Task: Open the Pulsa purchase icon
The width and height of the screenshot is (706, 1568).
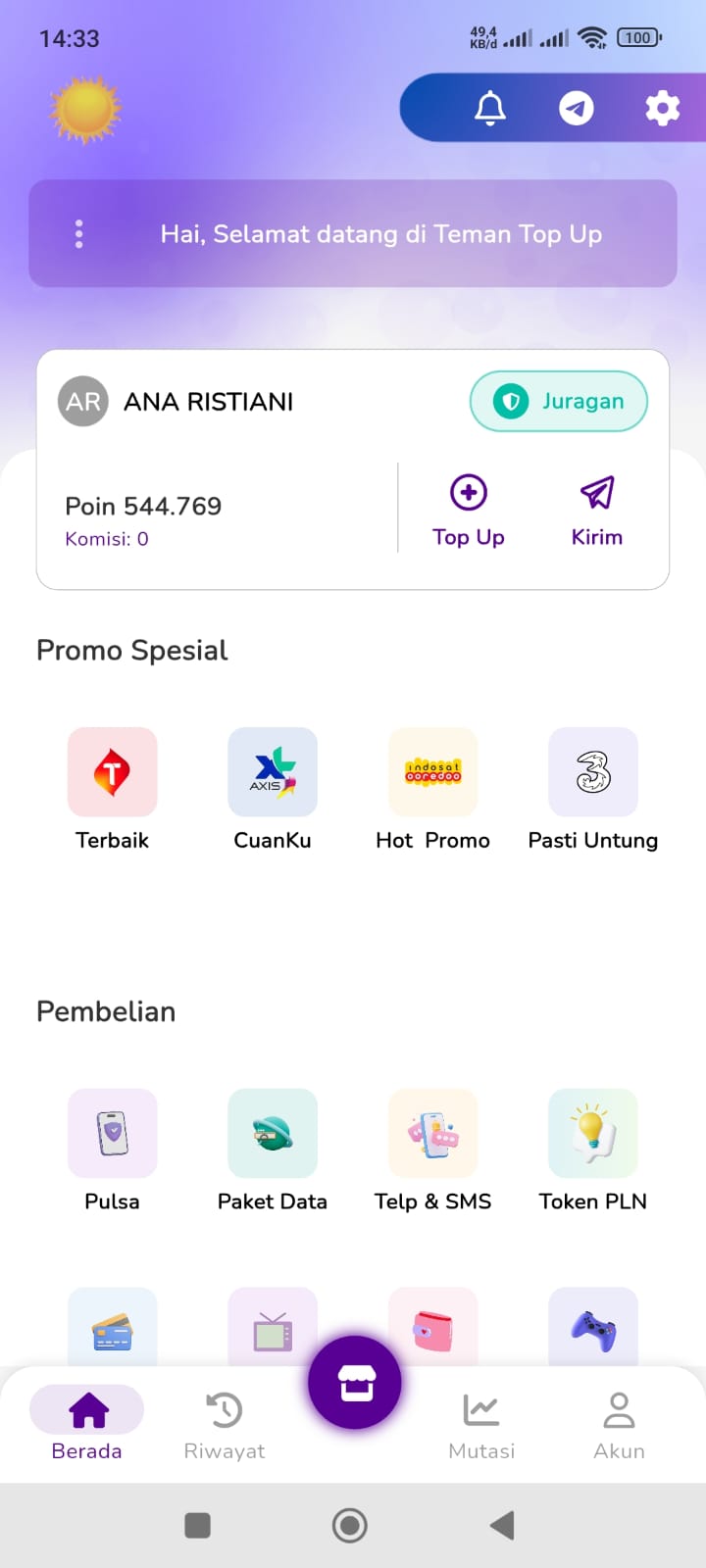Action: coord(112,1134)
